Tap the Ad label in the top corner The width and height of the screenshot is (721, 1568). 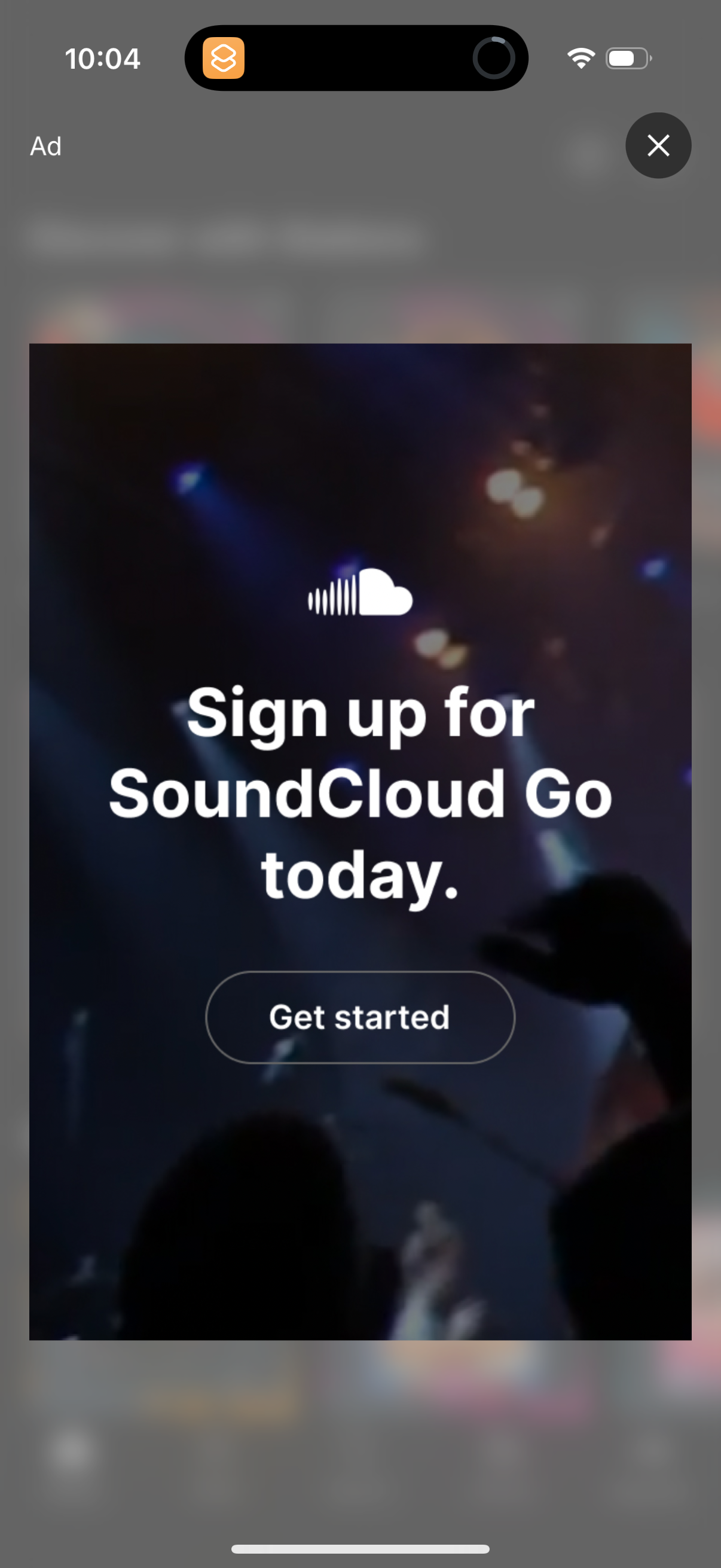coord(45,145)
